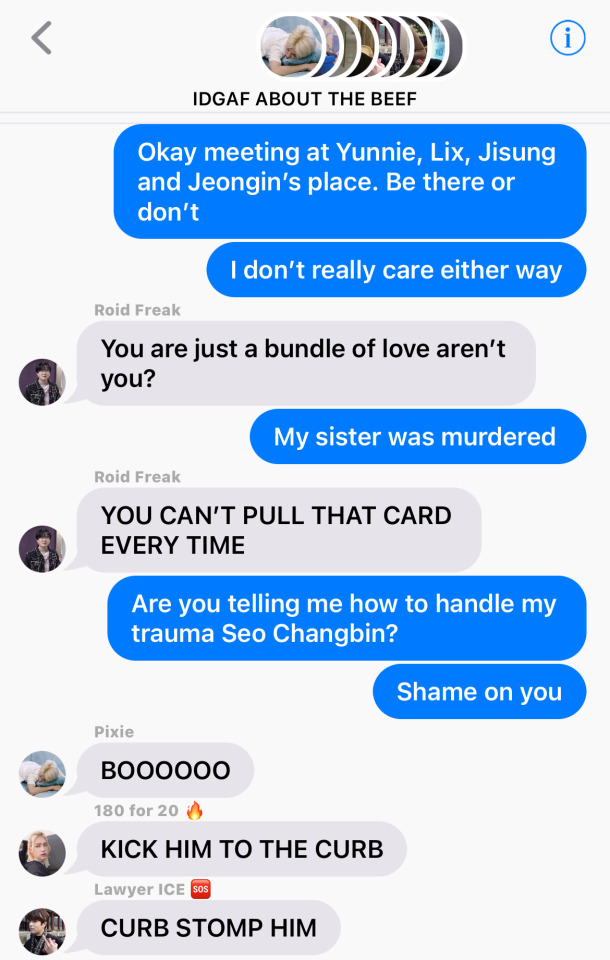The image size is (610, 960).
Task: Open Lawyer ICE's avatar next to CURB STOMP HIM
Action: 42,931
